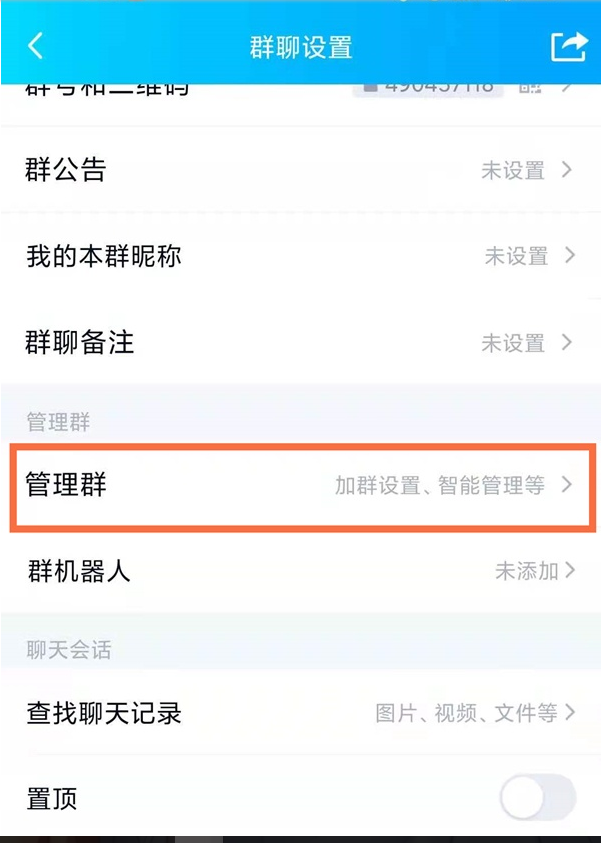Viewport: 601px width, 843px height.
Task: Open 群聊备注 setting
Action: [300, 343]
